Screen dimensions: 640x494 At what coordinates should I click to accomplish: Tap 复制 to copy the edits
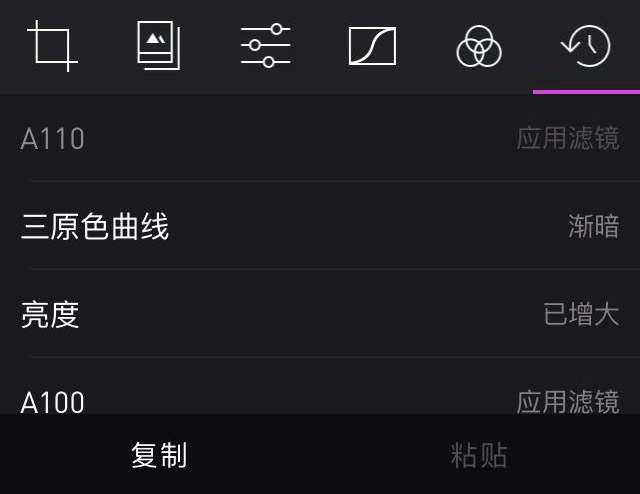pyautogui.click(x=159, y=456)
